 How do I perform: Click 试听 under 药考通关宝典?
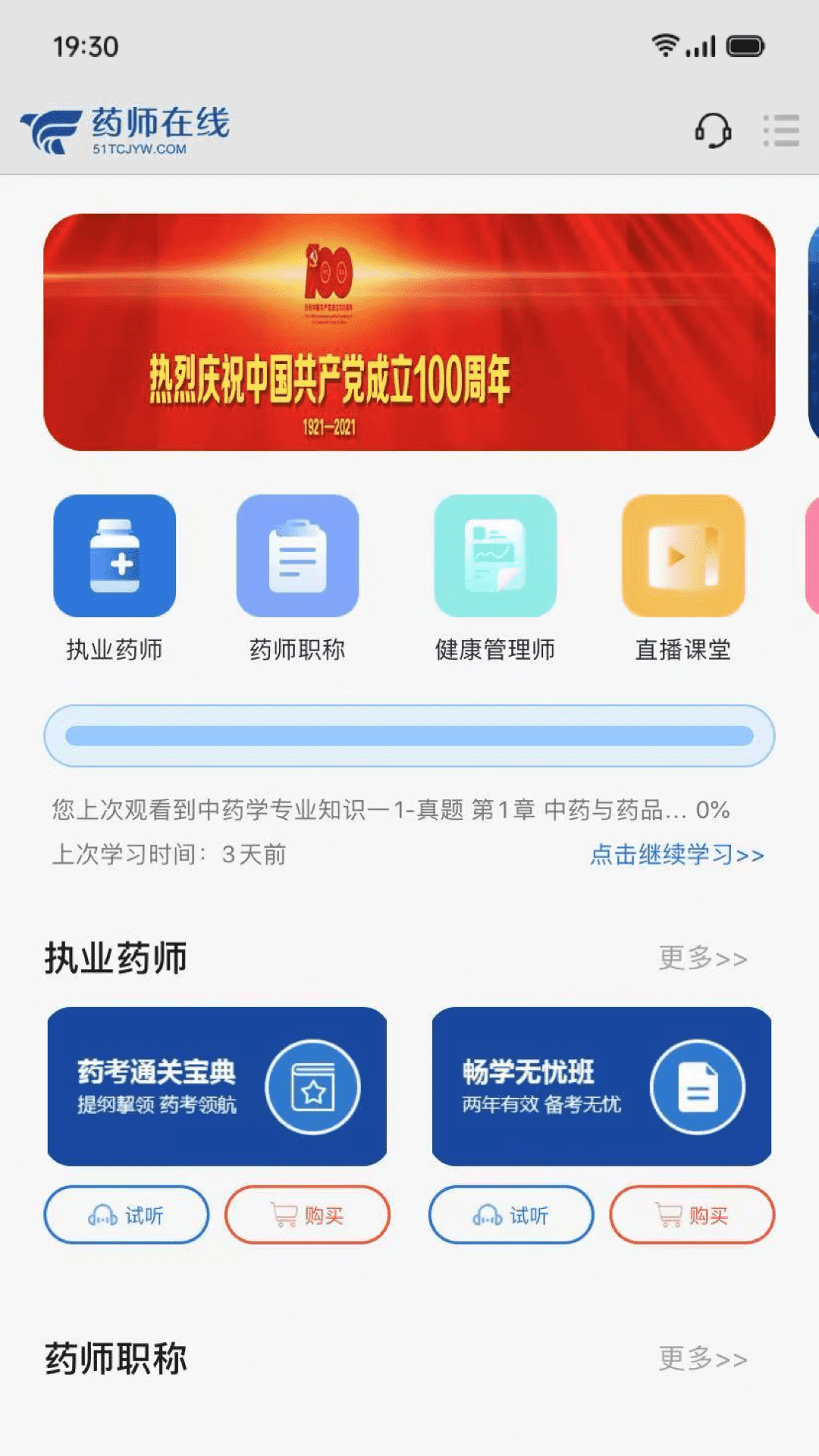point(125,1214)
